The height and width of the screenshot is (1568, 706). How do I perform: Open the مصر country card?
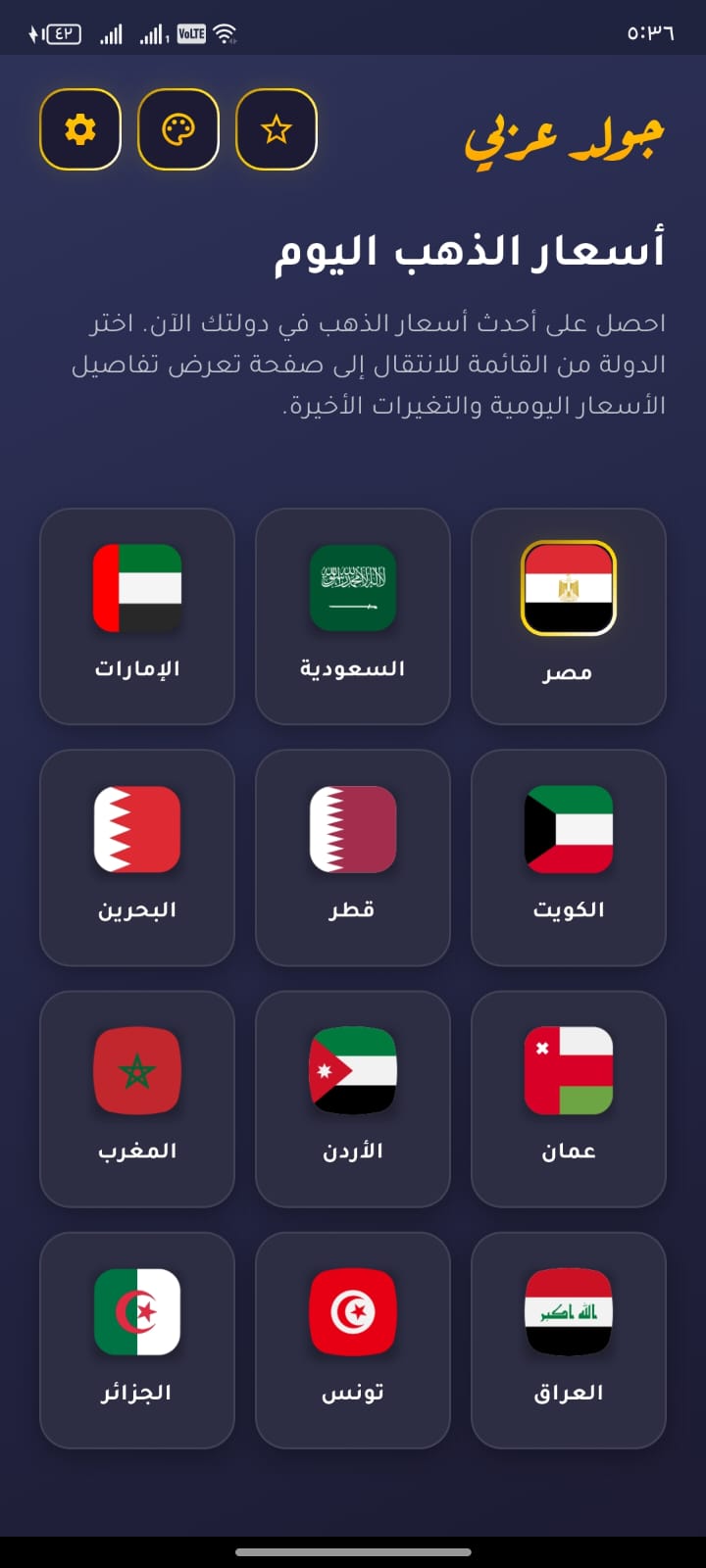coord(569,615)
